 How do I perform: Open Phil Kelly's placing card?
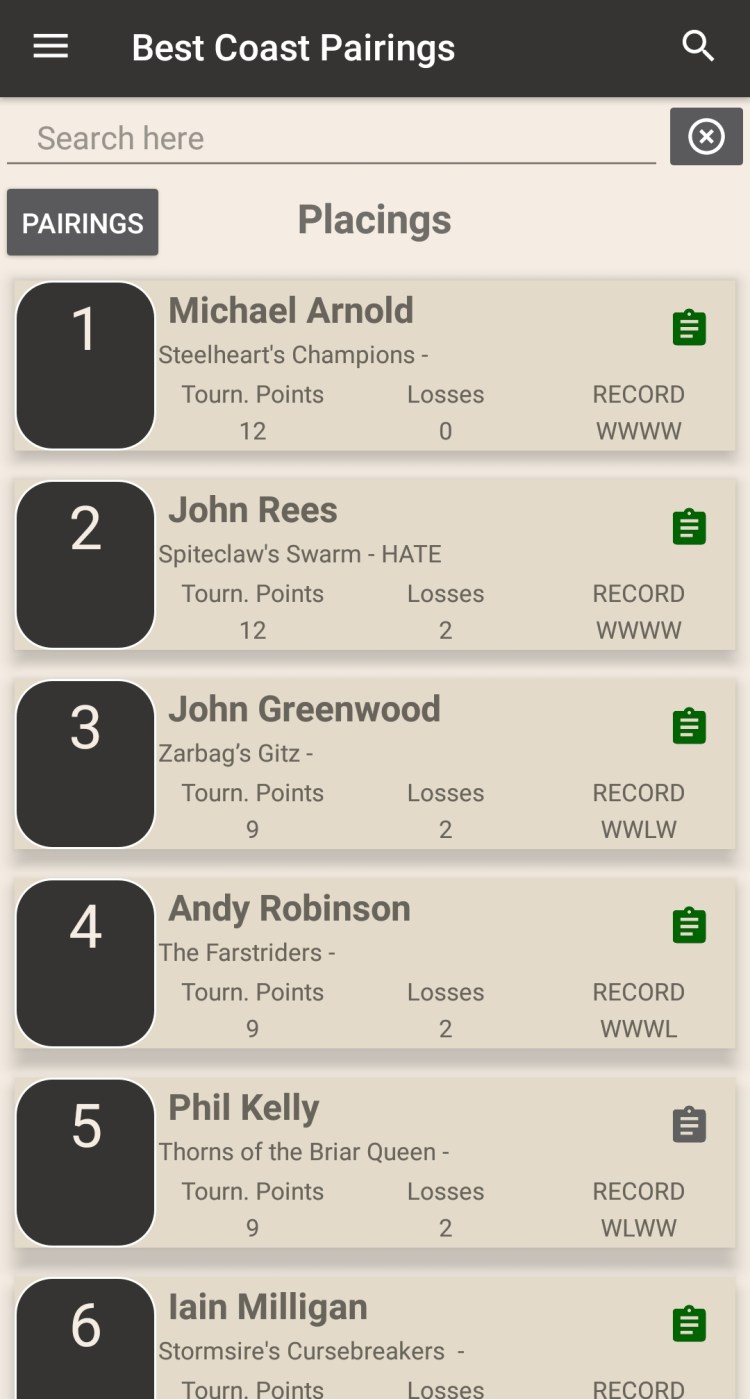tap(400, 1162)
